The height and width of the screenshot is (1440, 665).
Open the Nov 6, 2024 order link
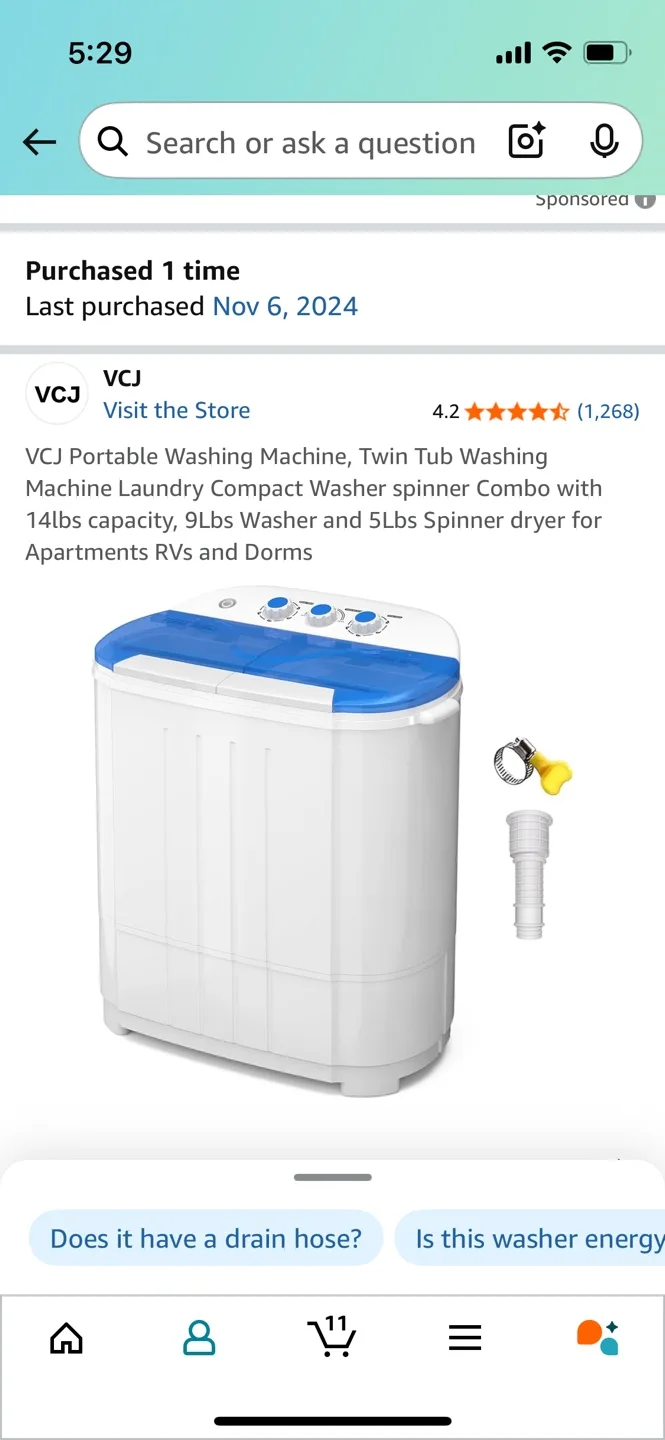point(285,306)
